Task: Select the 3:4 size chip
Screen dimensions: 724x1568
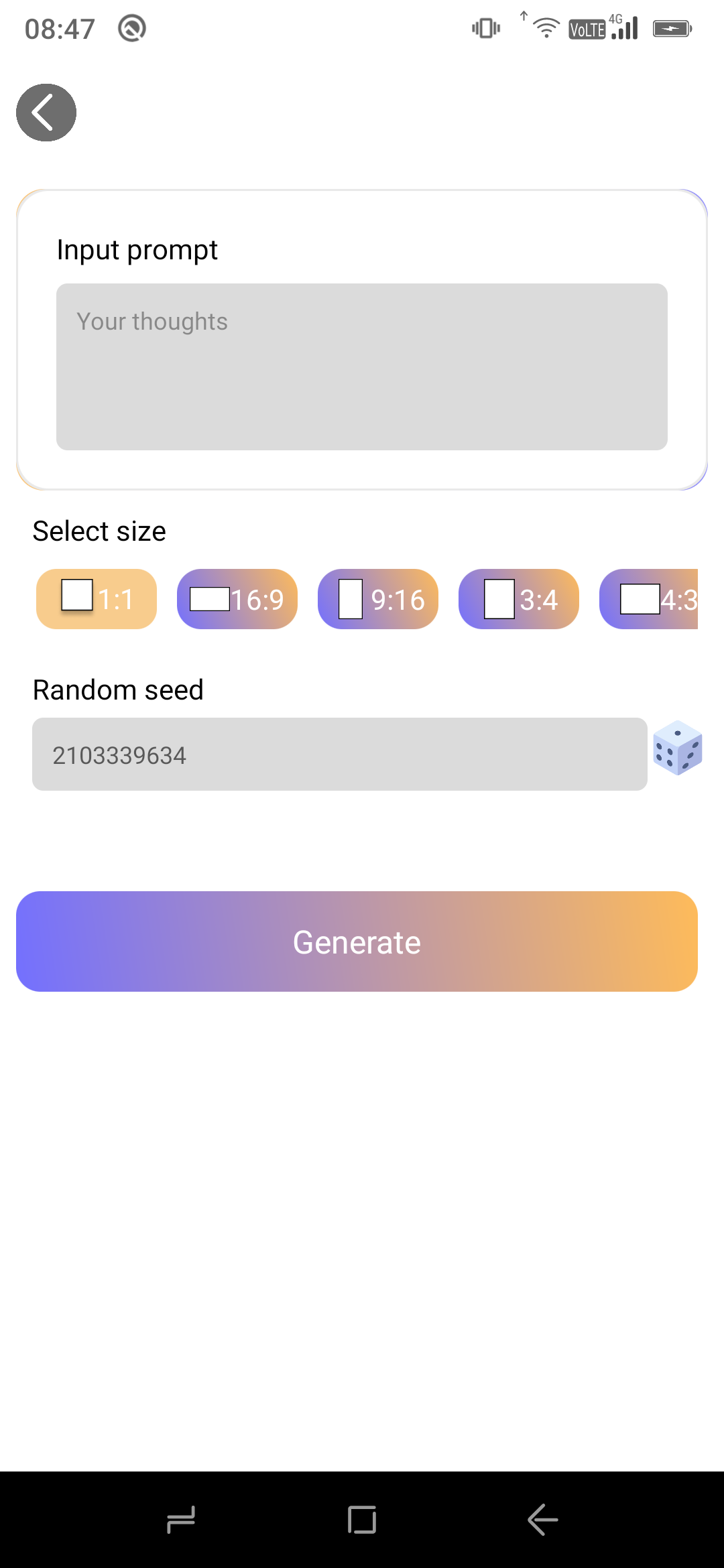Action: point(519,599)
